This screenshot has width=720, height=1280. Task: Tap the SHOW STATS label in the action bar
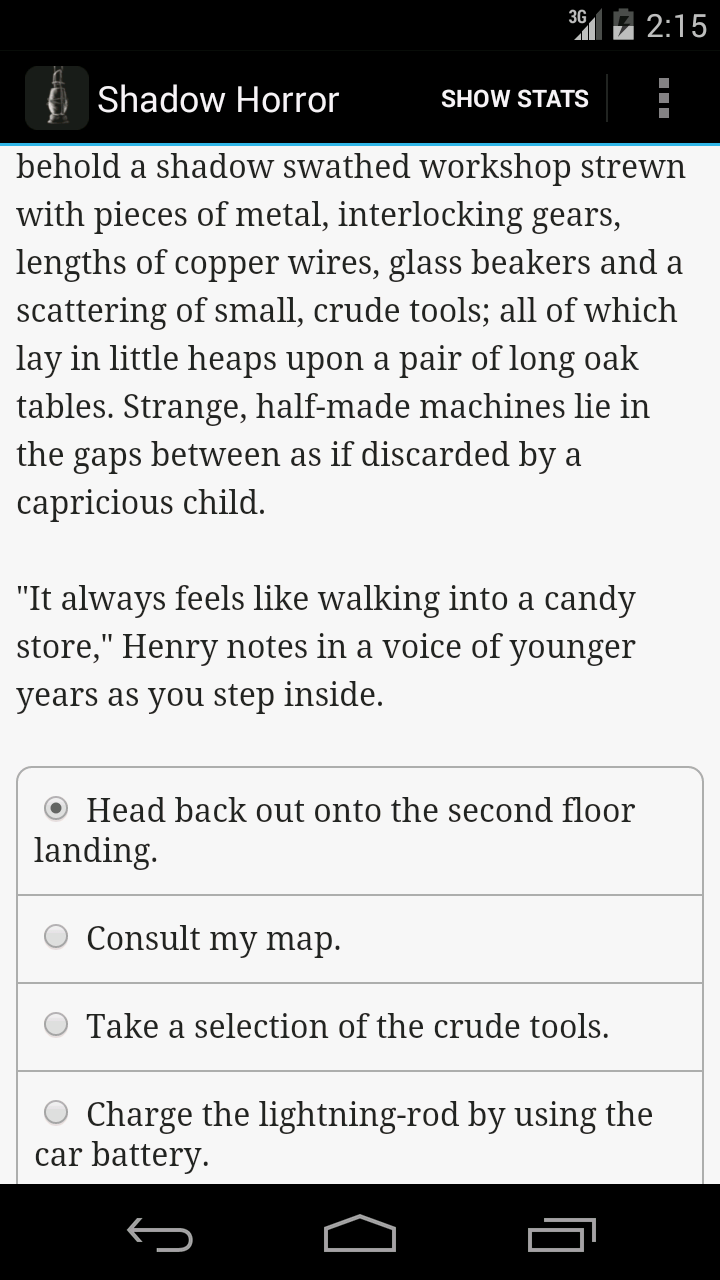(x=514, y=98)
